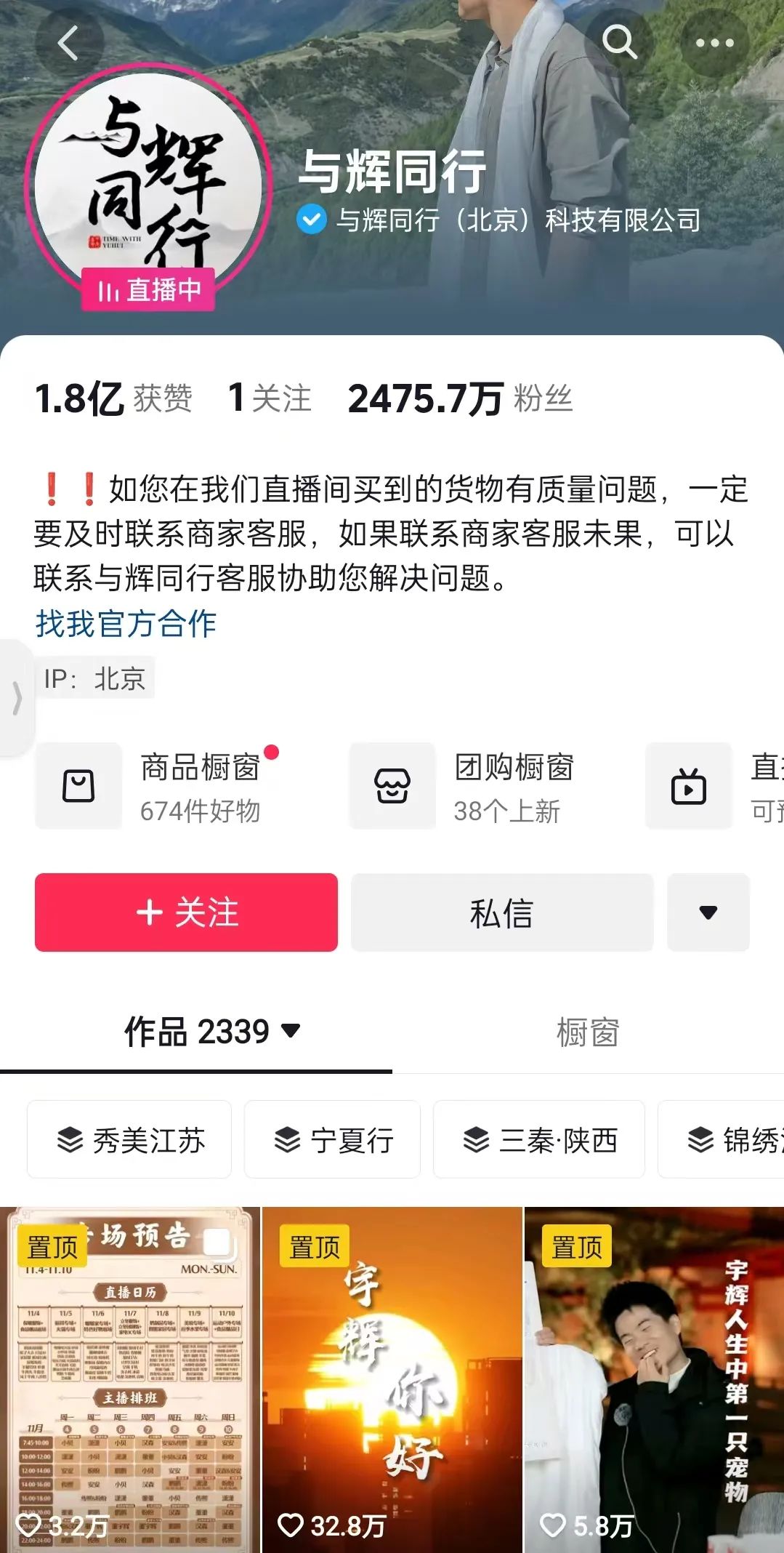Open search on this profile
This screenshot has height=1553, width=784.
point(620,42)
